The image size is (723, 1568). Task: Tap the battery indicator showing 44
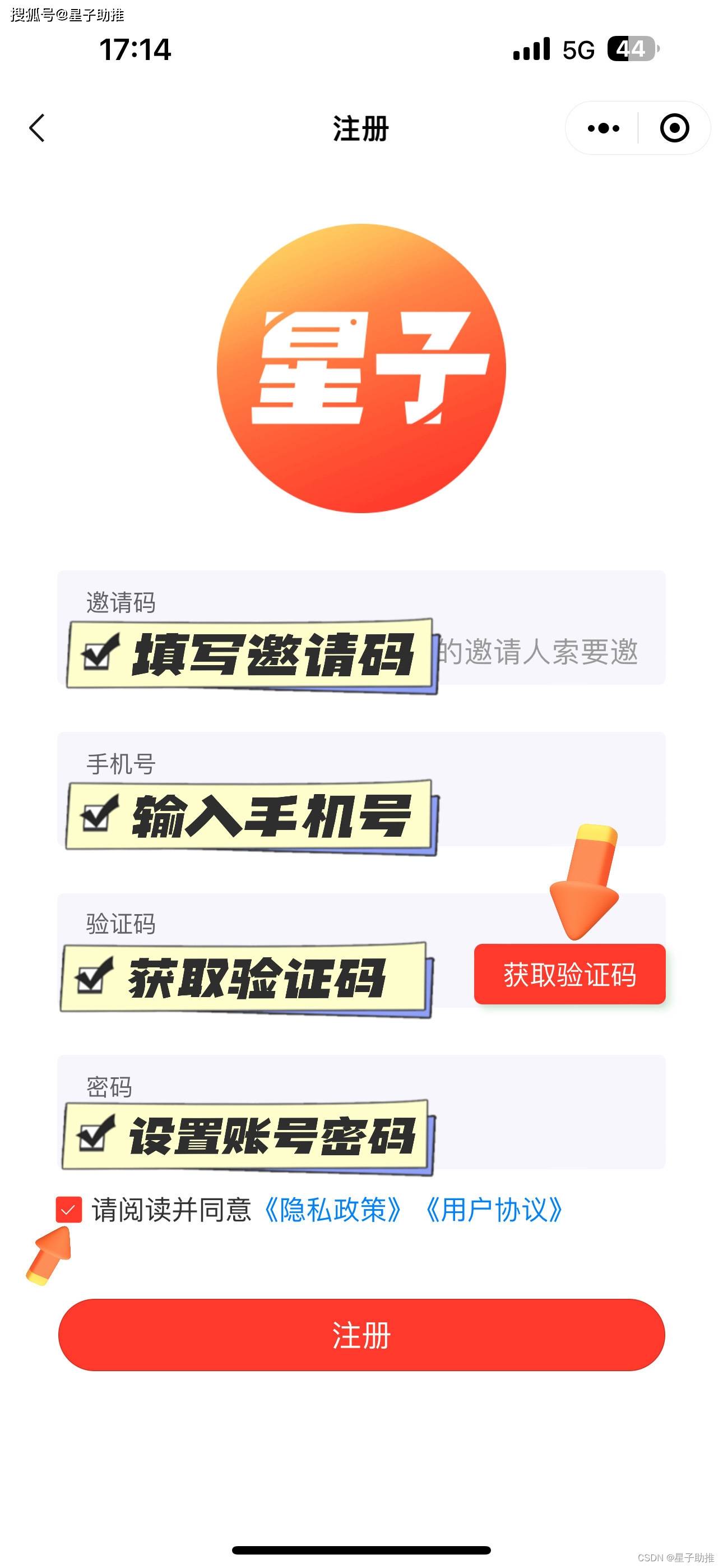click(631, 49)
